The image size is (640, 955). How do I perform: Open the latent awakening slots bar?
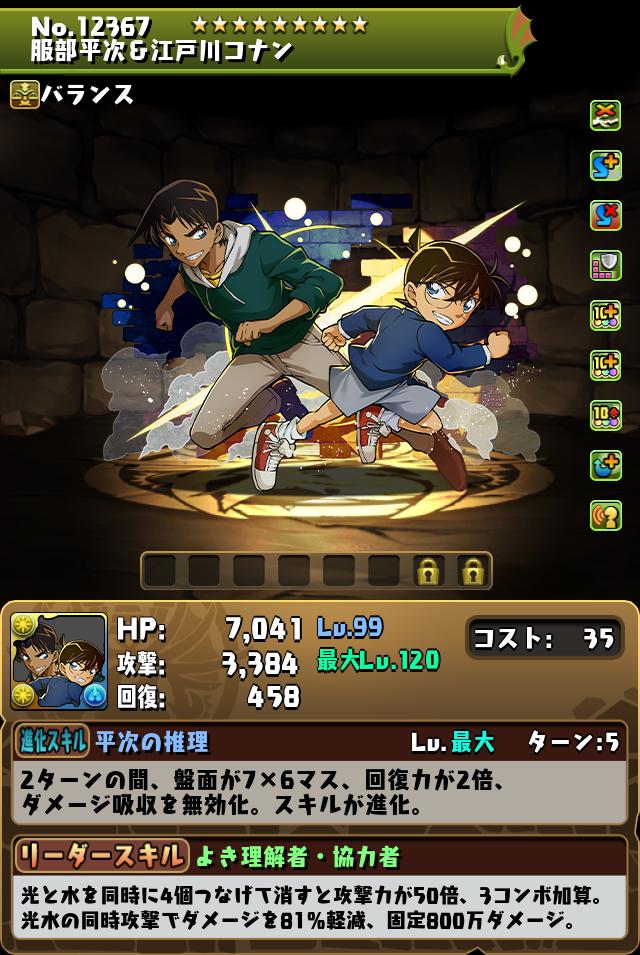tap(316, 570)
